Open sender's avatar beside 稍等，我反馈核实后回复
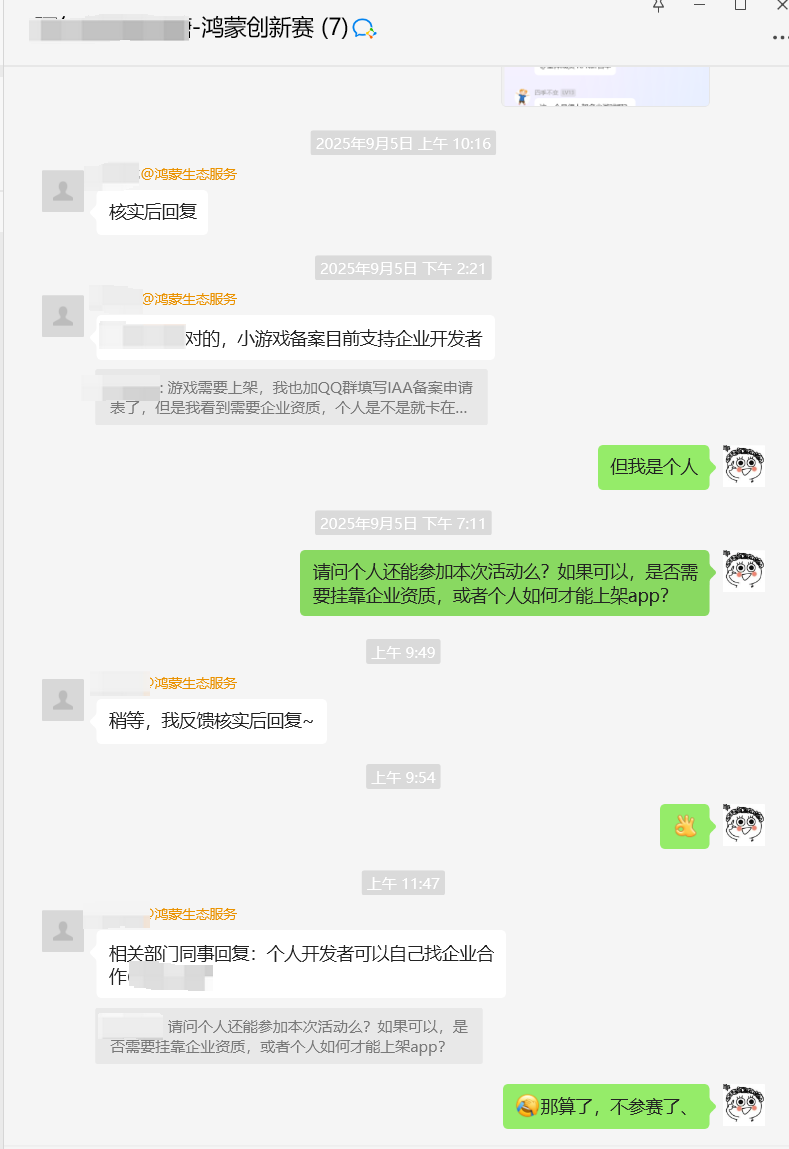Screen dimensions: 789x1149 click(62, 700)
